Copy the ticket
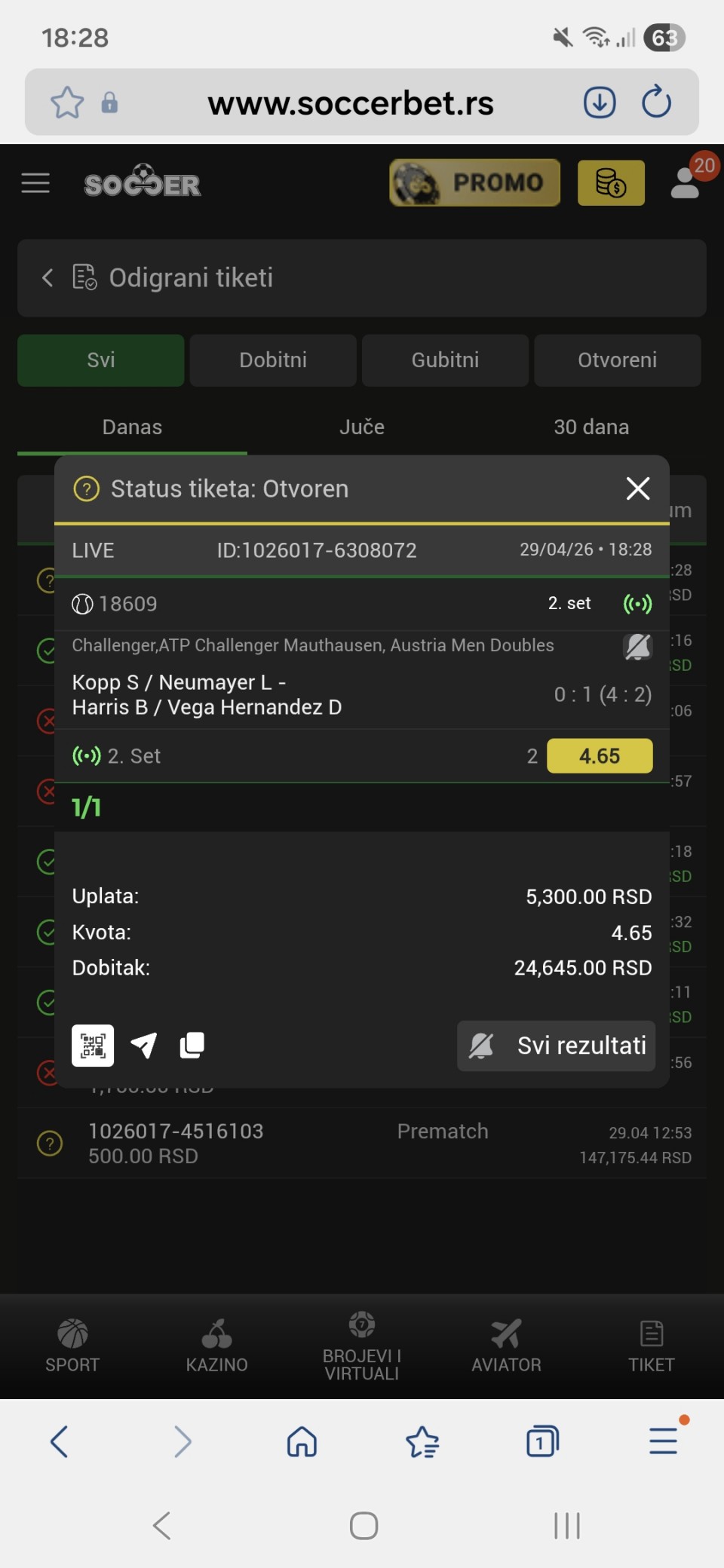This screenshot has width=724, height=1568. (x=192, y=1046)
